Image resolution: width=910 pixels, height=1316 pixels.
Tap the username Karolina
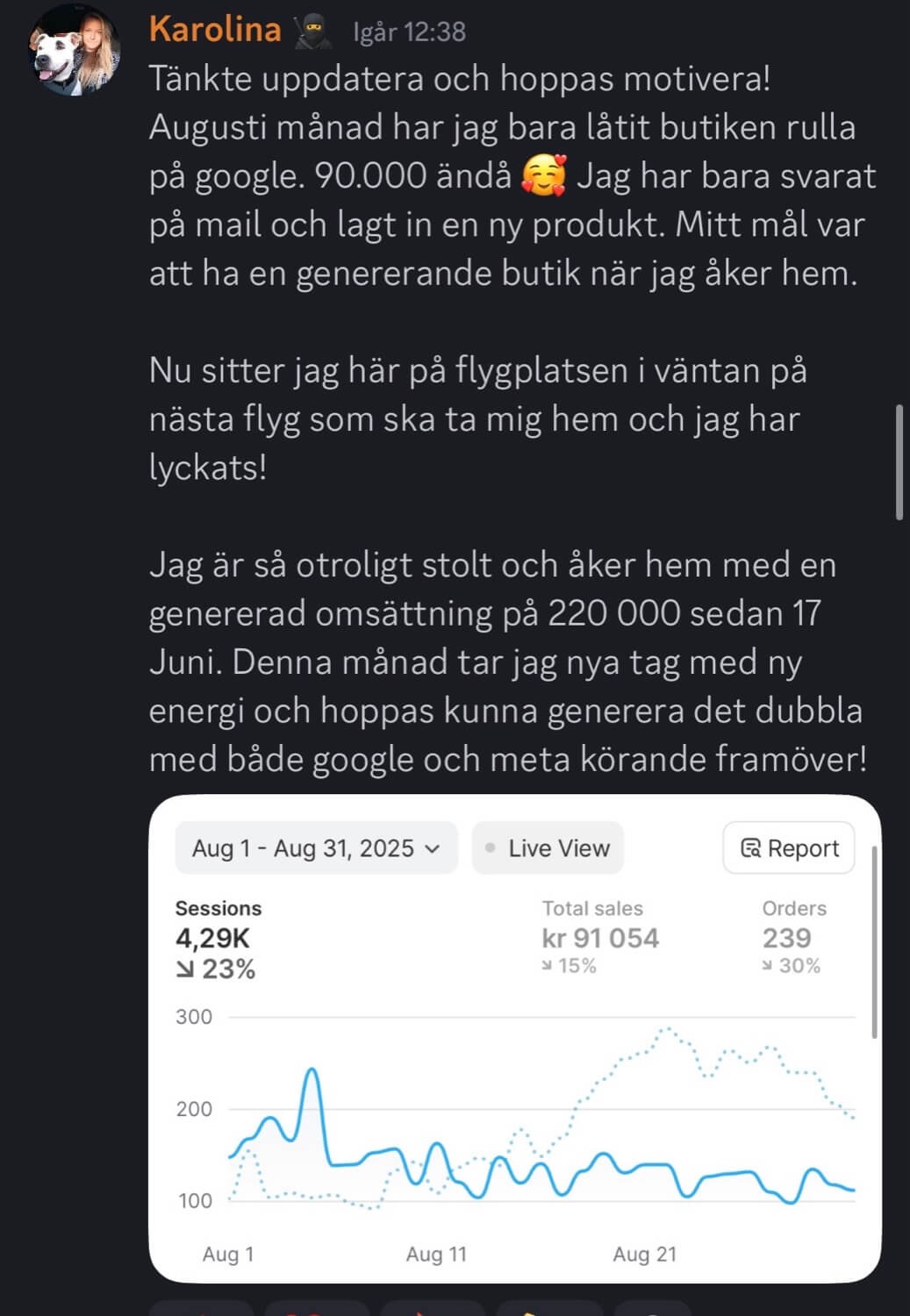215,30
